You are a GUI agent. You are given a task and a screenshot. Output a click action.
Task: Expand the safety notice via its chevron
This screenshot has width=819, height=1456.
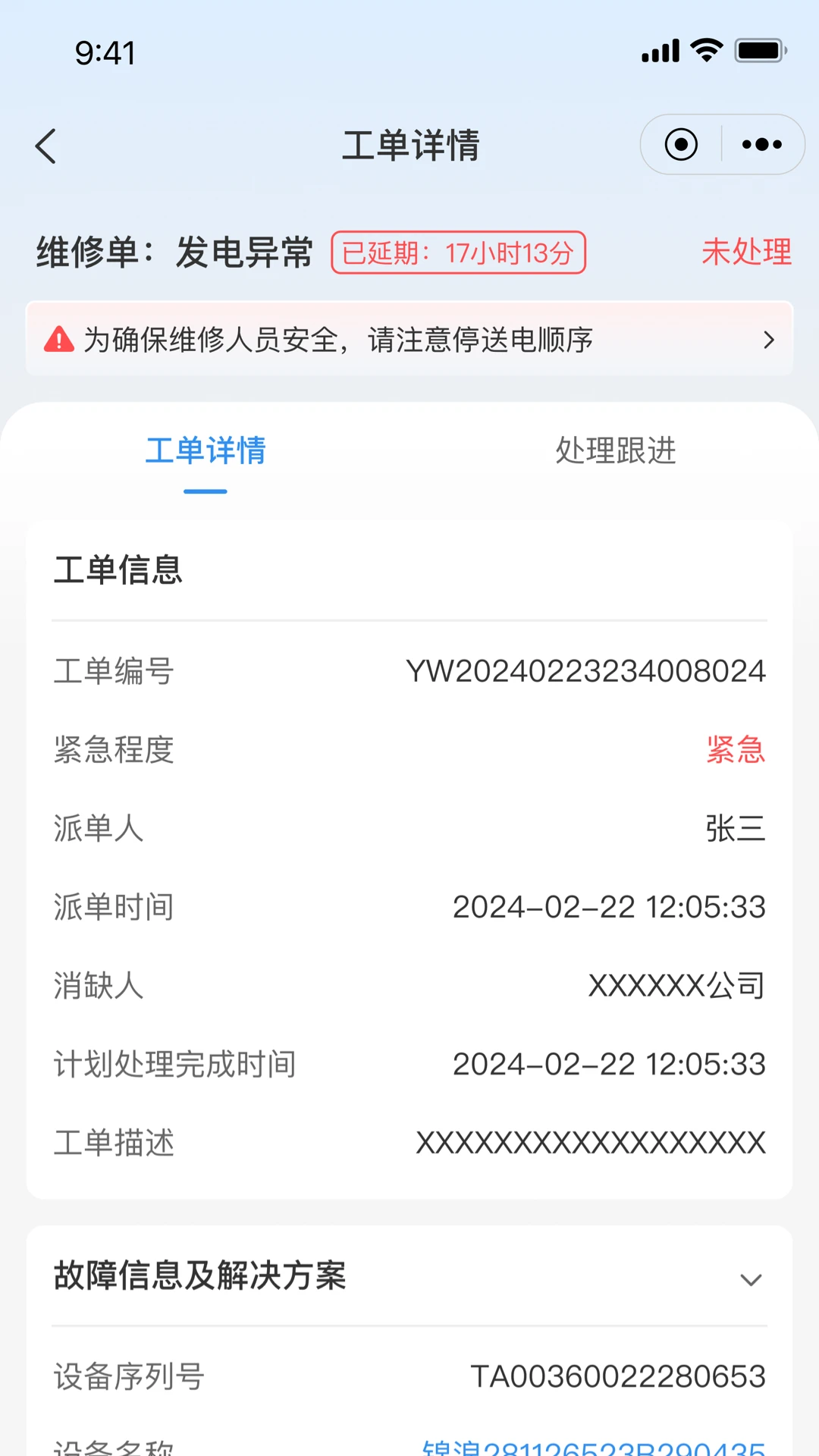tap(769, 340)
